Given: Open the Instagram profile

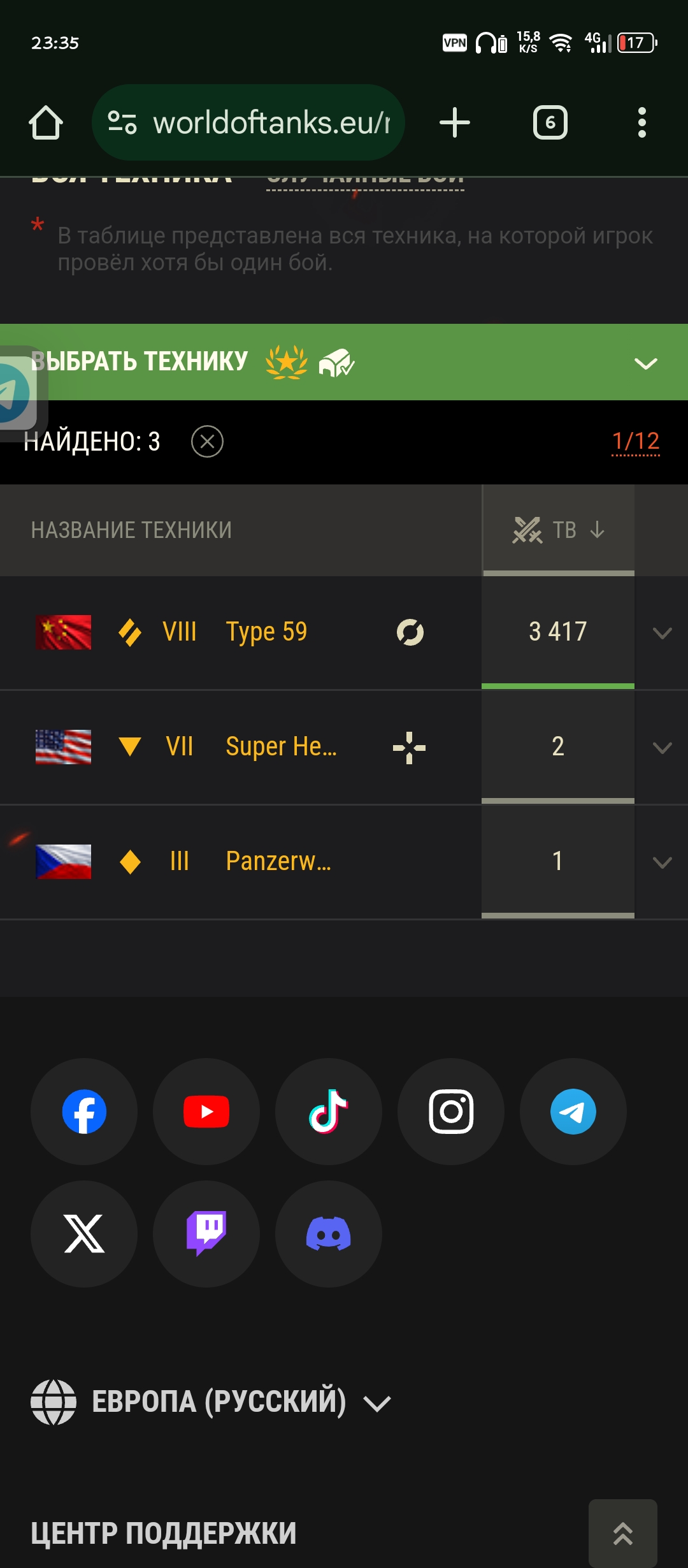Looking at the screenshot, I should [x=451, y=1112].
